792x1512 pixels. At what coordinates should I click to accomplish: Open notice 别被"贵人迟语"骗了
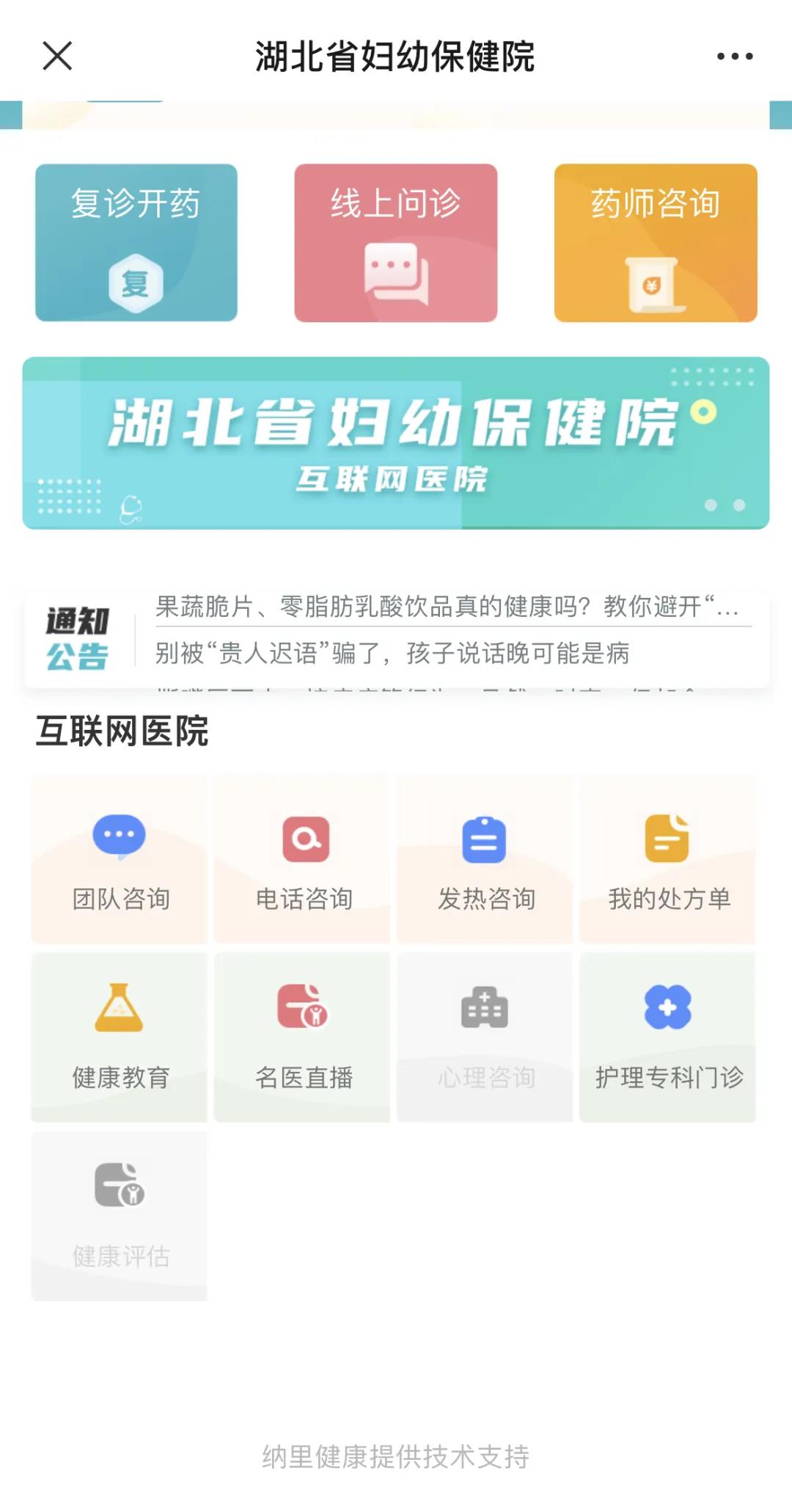click(392, 652)
